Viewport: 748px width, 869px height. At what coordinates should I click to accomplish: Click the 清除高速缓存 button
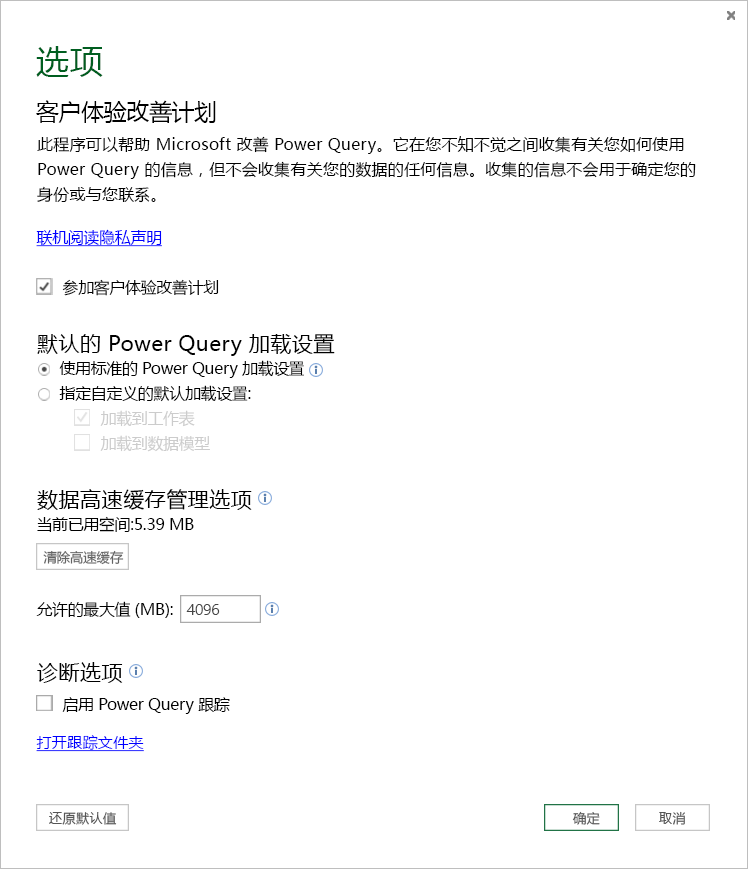pyautogui.click(x=83, y=557)
